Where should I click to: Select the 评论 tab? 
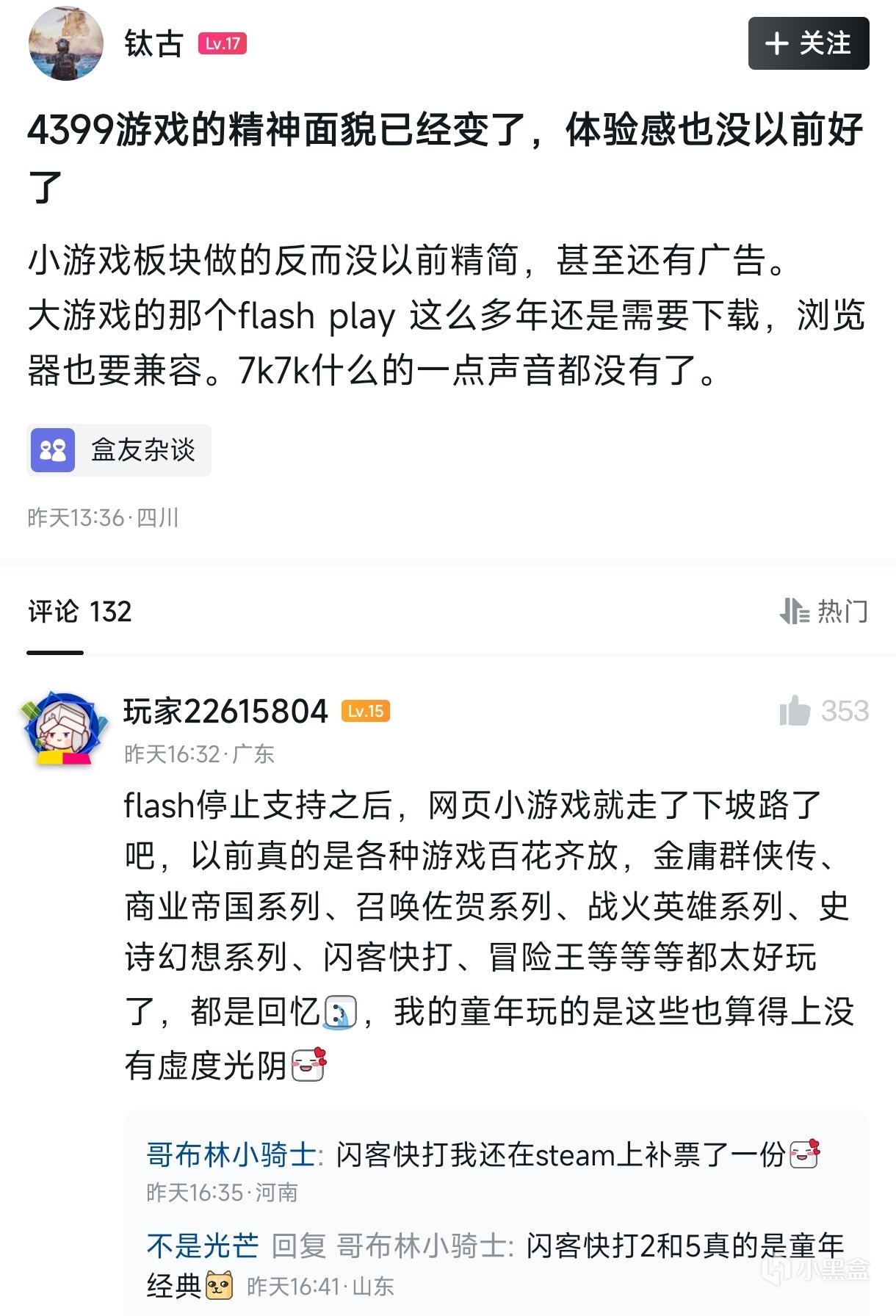tap(55, 612)
